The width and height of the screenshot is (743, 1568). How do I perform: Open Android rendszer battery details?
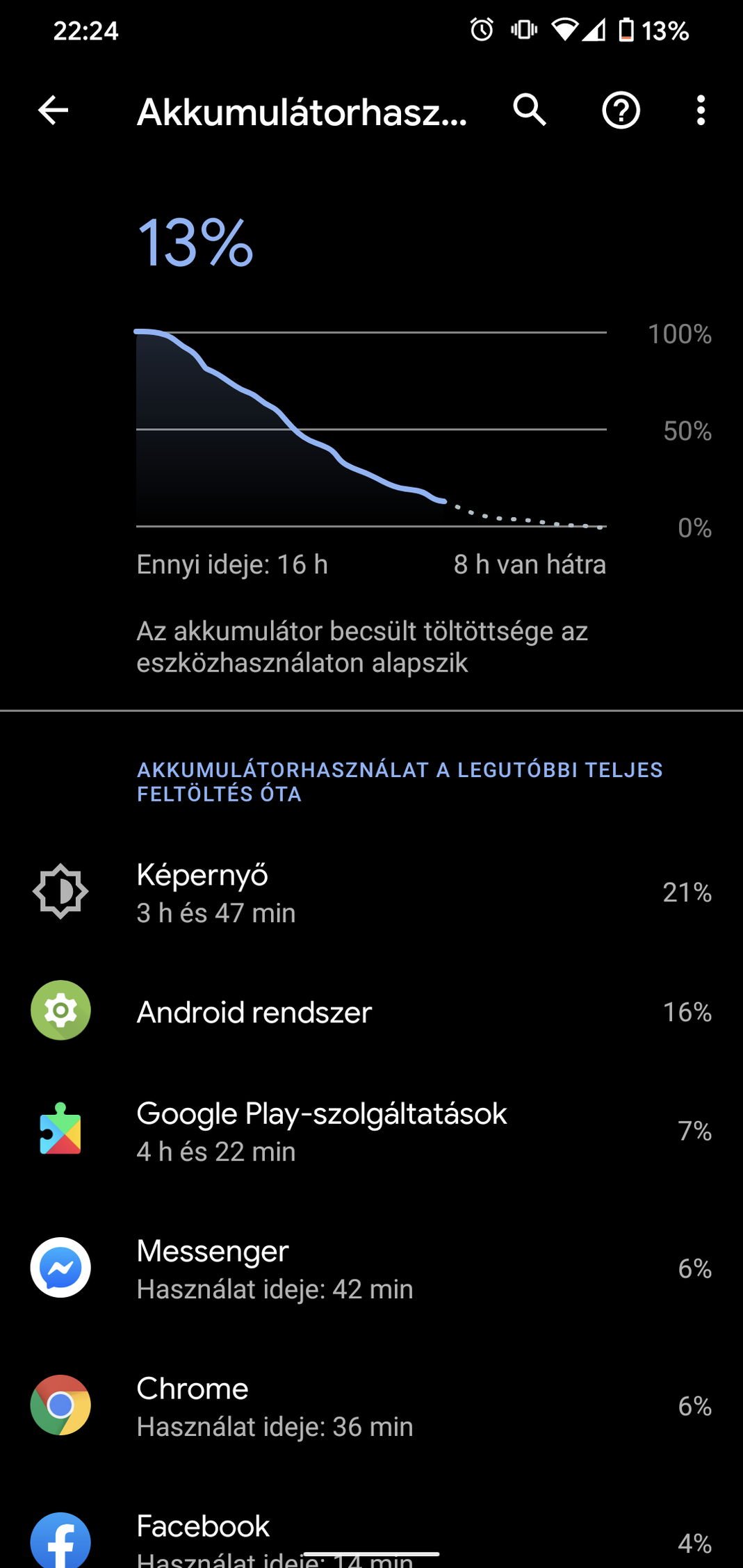pyautogui.click(x=371, y=1012)
